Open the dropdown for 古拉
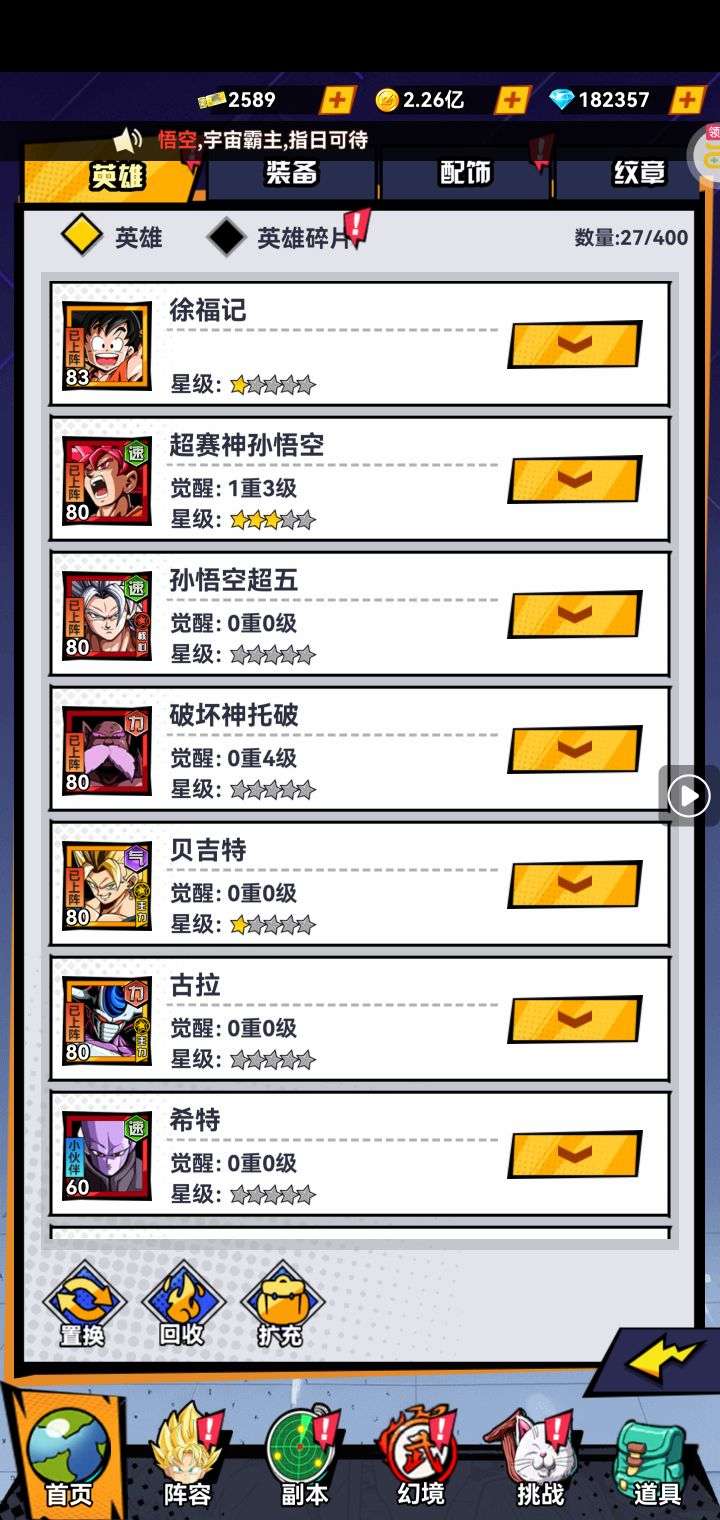Viewport: 720px width, 1520px height. (x=574, y=1019)
